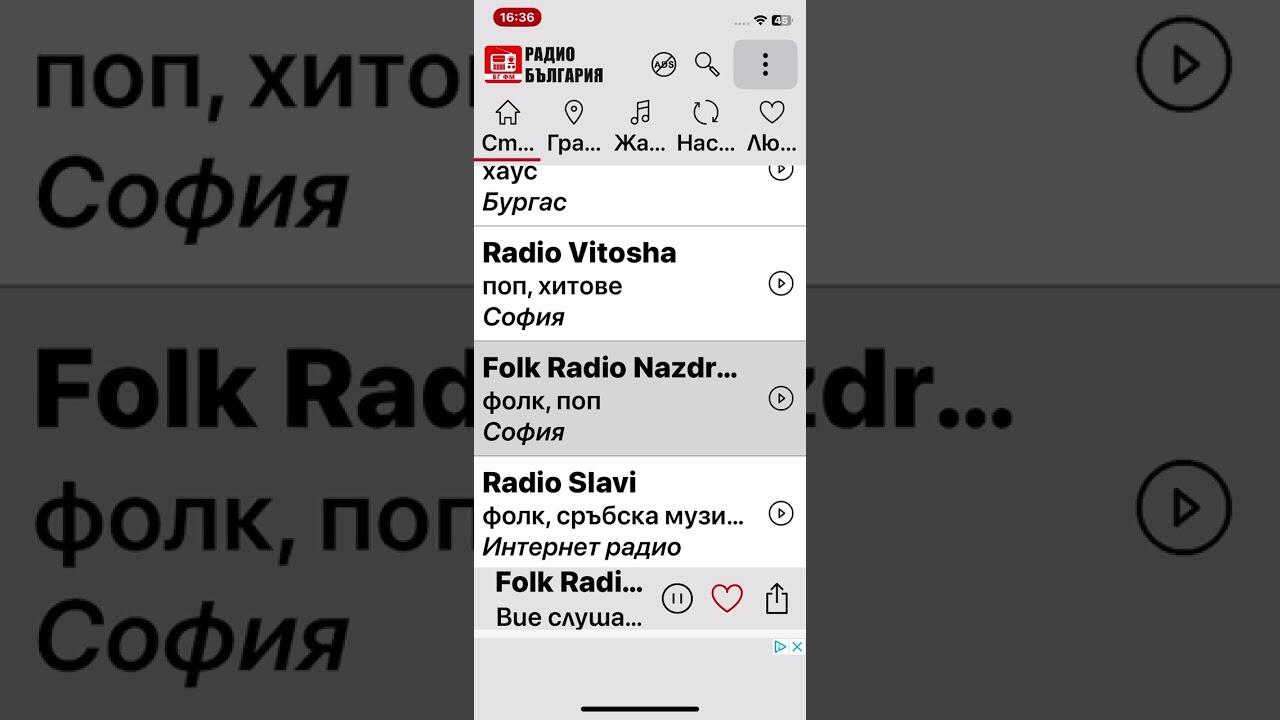Play the Folk Radio Nazdr… station

tap(780, 399)
